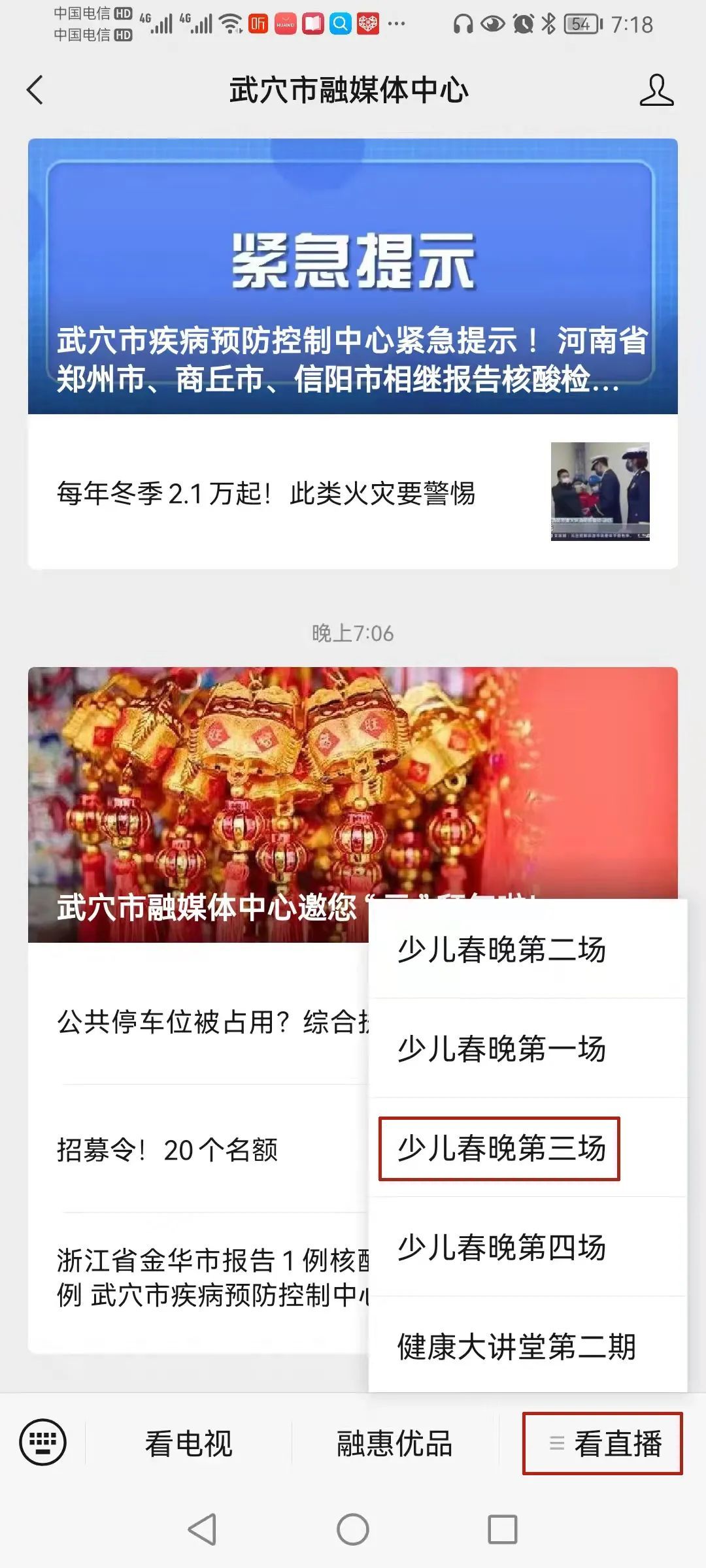The height and width of the screenshot is (1568, 706).
Task: Open the 紧急提示 article card
Action: click(x=352, y=276)
